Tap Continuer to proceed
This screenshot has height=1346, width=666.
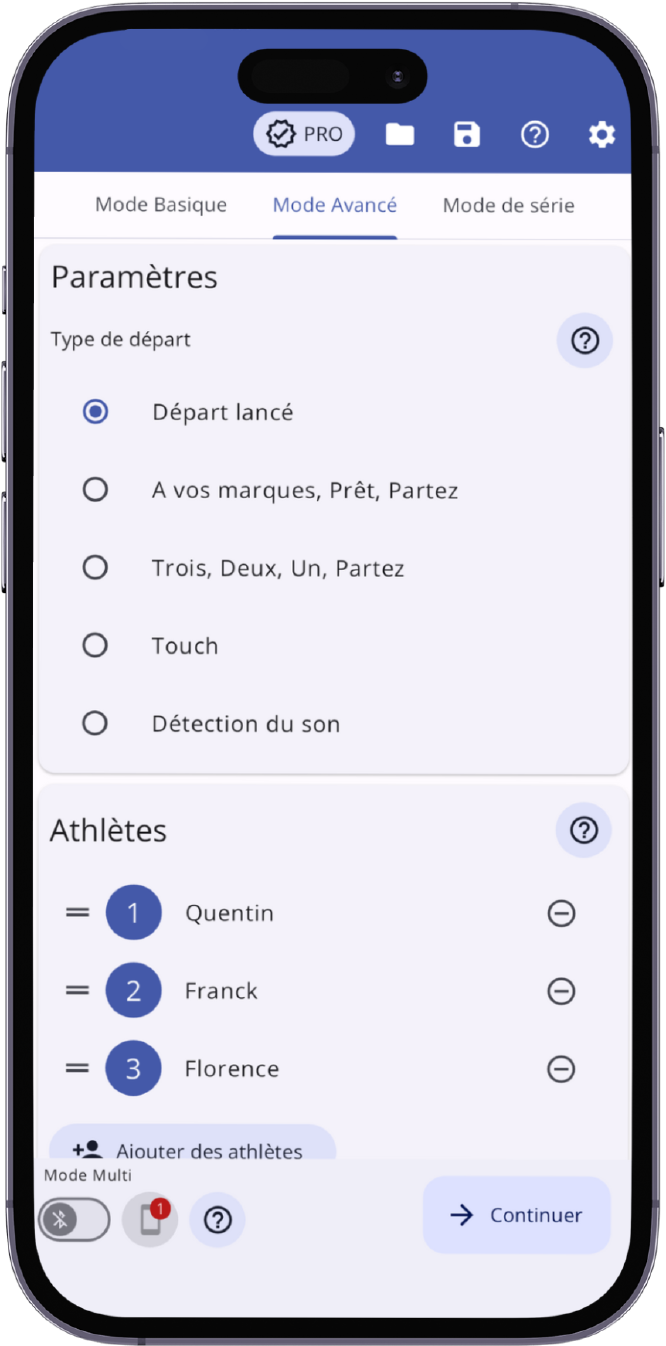[x=516, y=1215]
